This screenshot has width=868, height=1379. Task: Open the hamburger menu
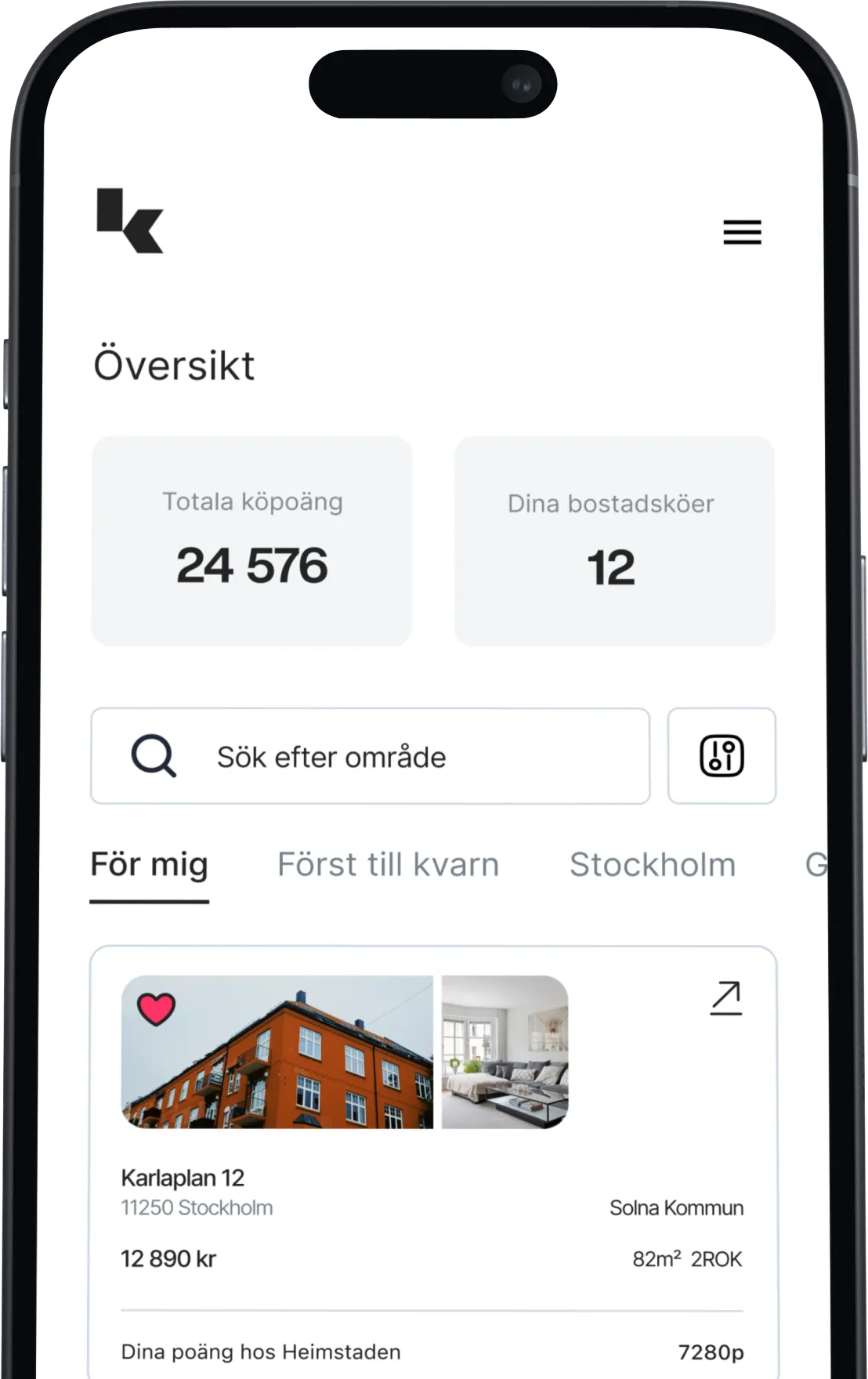pyautogui.click(x=742, y=233)
